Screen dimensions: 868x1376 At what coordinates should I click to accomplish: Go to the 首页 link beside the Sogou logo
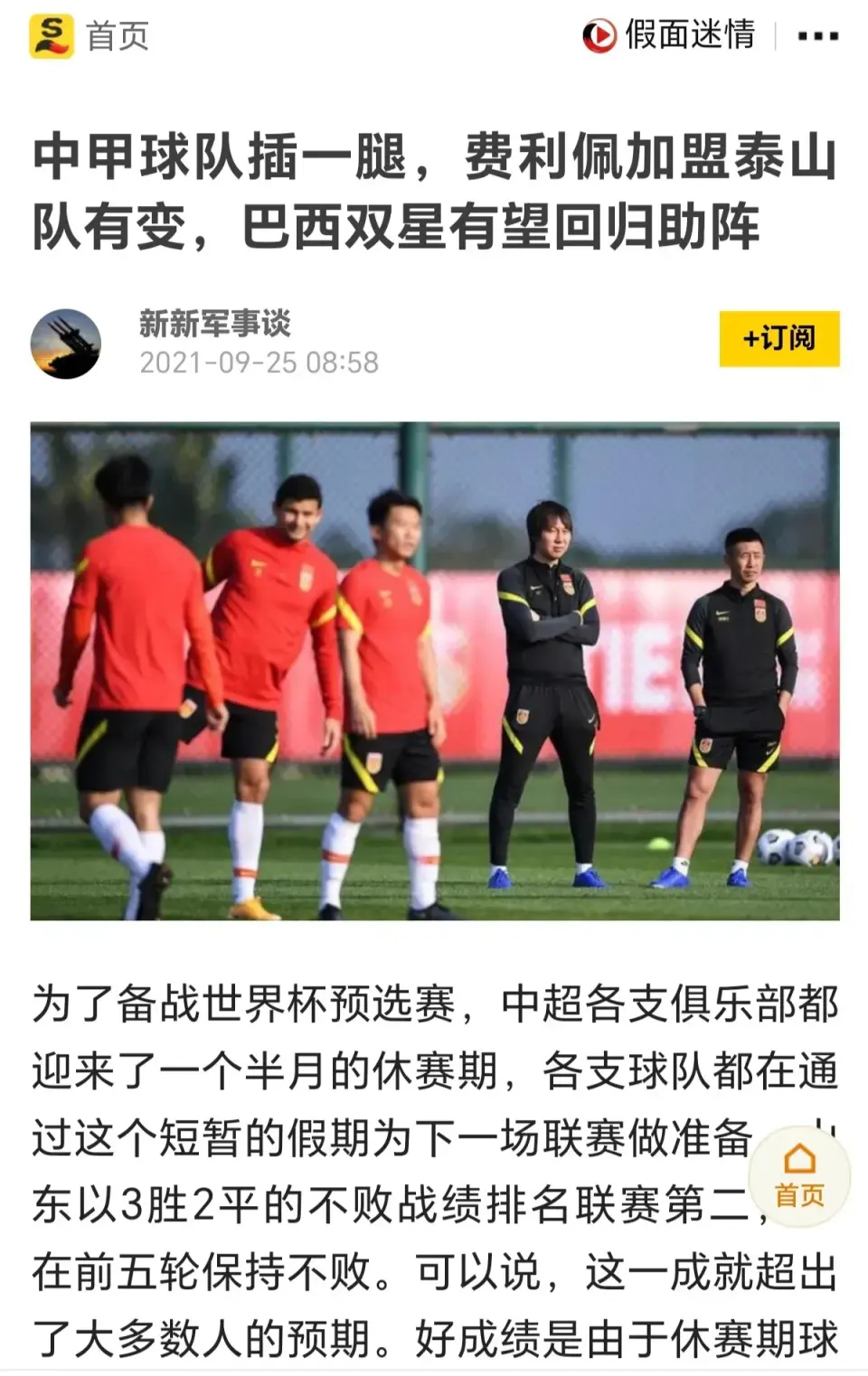click(x=117, y=36)
